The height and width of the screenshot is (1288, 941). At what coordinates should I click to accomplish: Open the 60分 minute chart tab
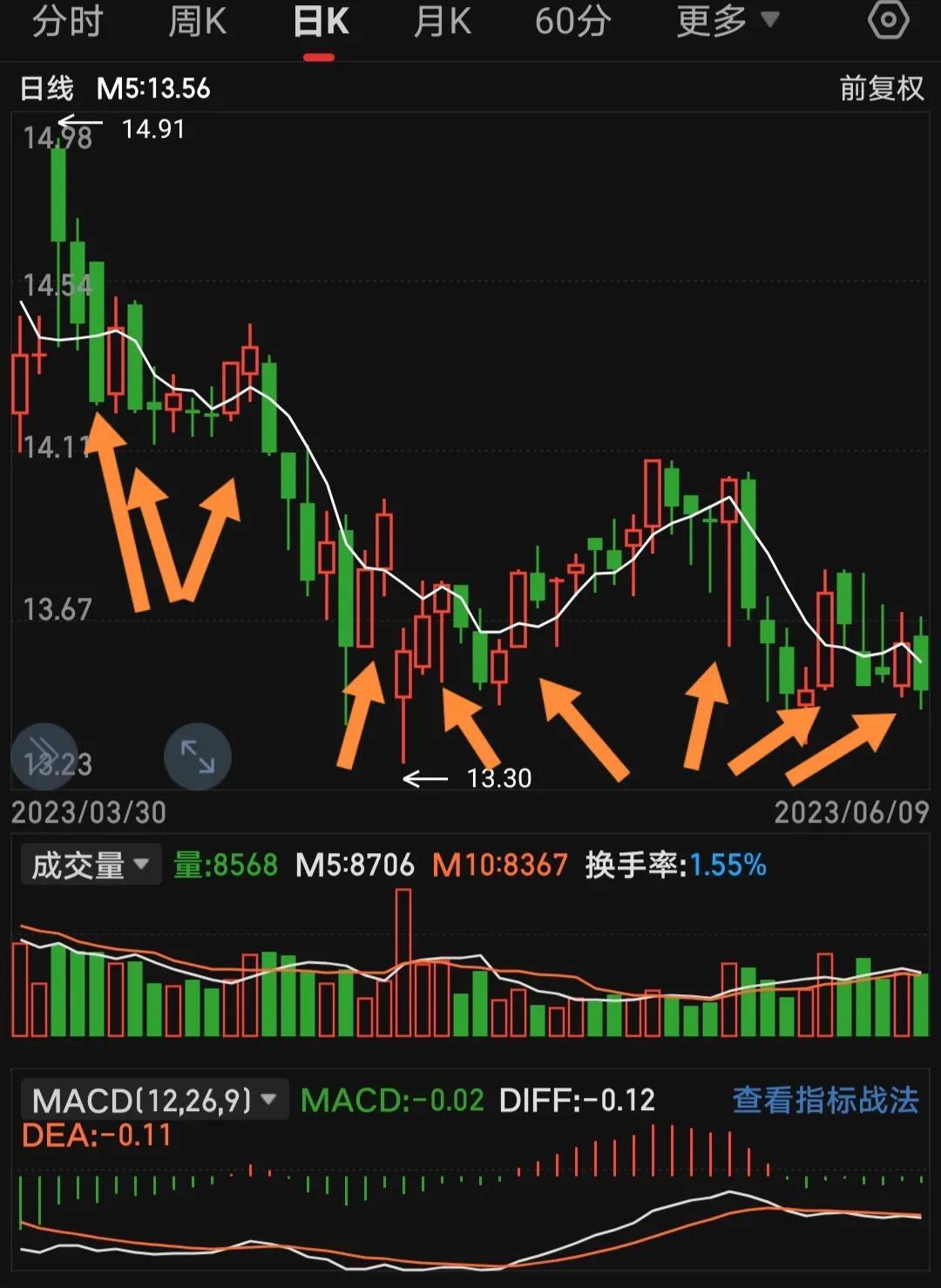coord(572,21)
